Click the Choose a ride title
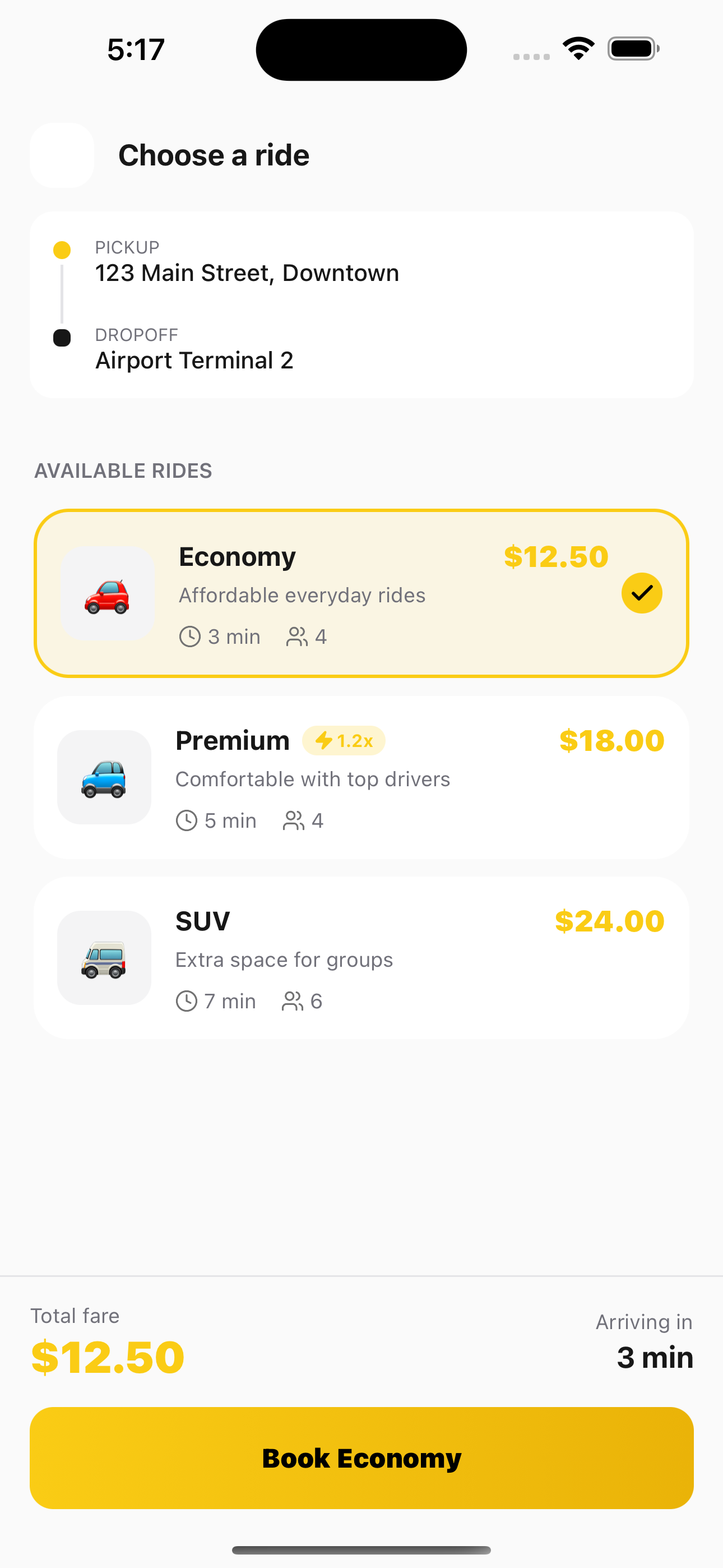Screen dimensions: 723x1568 pyautogui.click(x=214, y=155)
